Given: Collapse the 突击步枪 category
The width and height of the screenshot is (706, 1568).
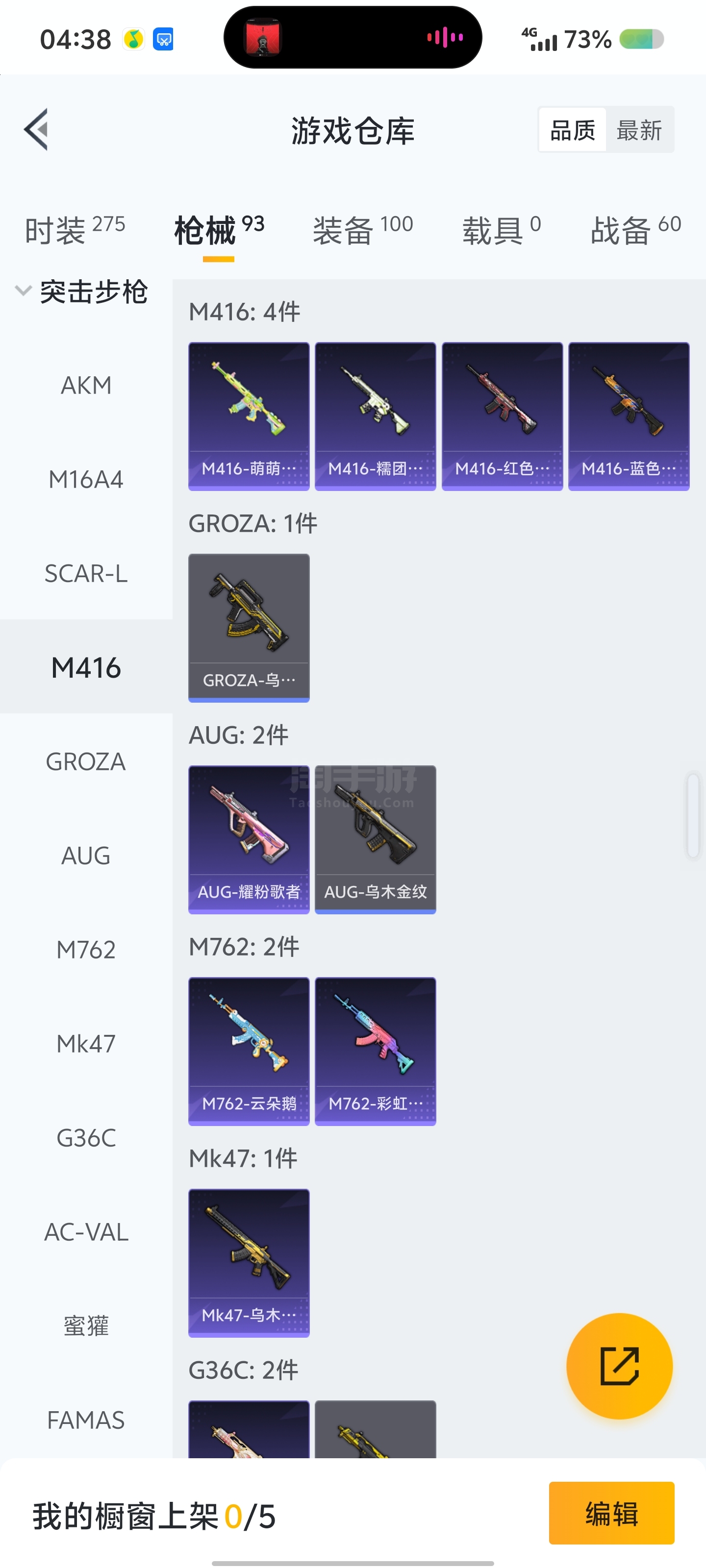Looking at the screenshot, I should tap(82, 292).
